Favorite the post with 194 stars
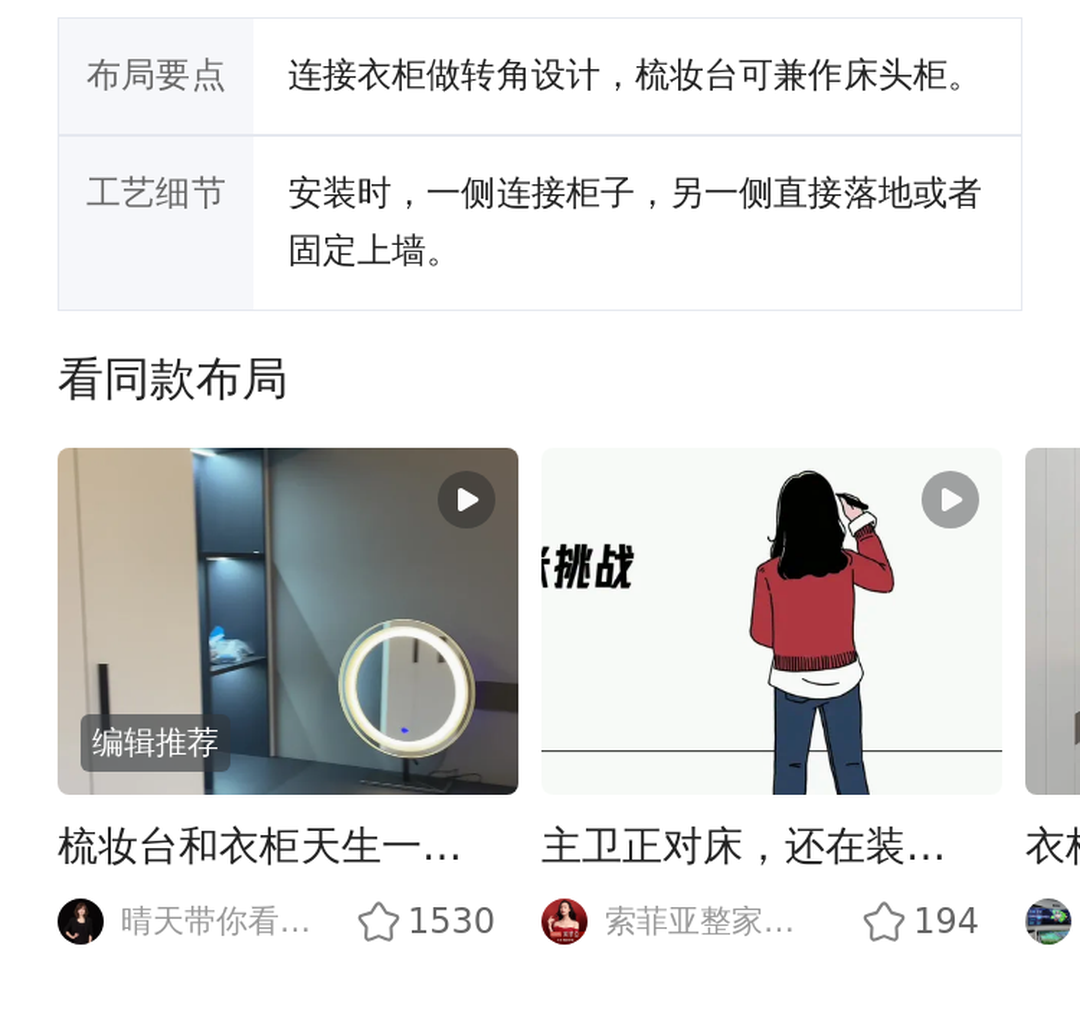1080x1031 pixels. click(x=884, y=922)
